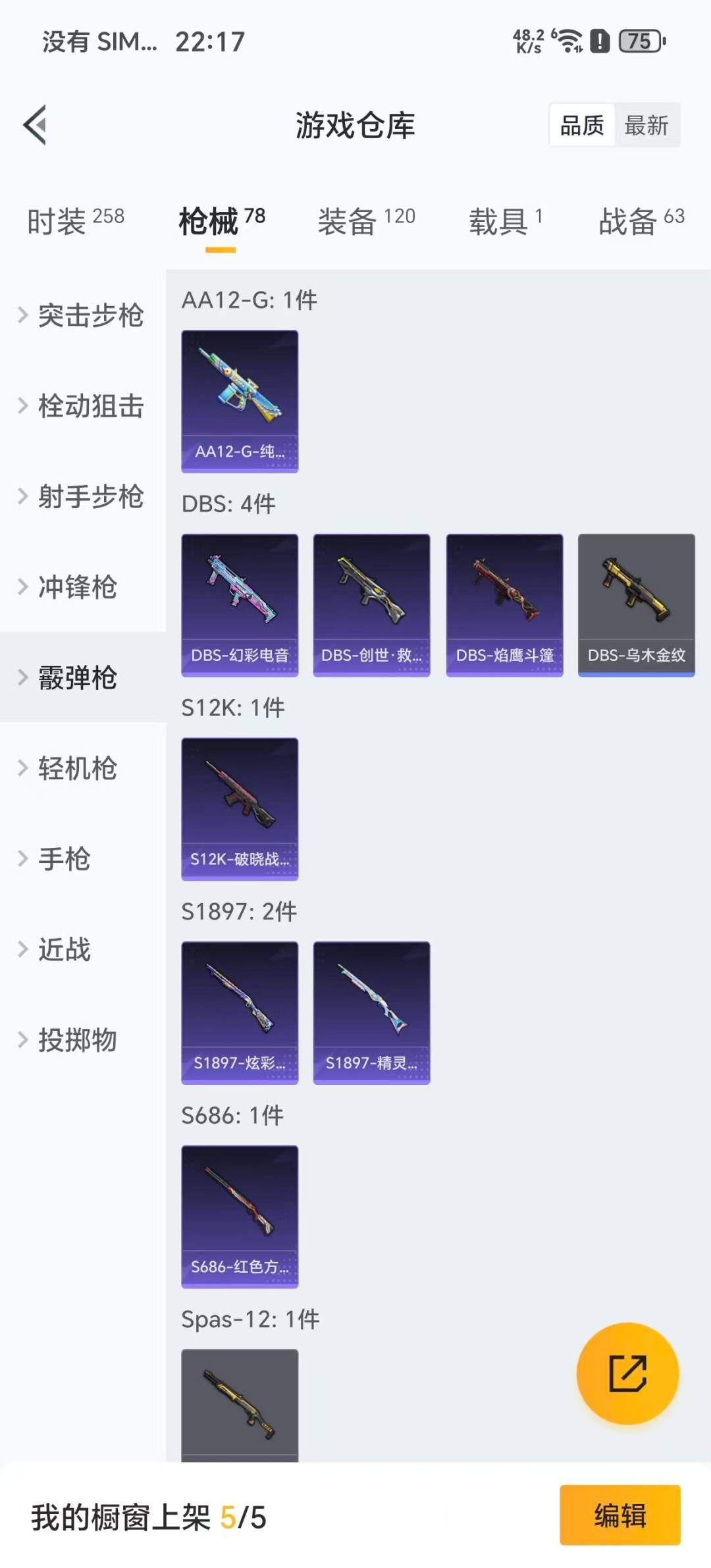Open the S686-红色方 skin item
This screenshot has height=1568, width=711.
tap(240, 1216)
